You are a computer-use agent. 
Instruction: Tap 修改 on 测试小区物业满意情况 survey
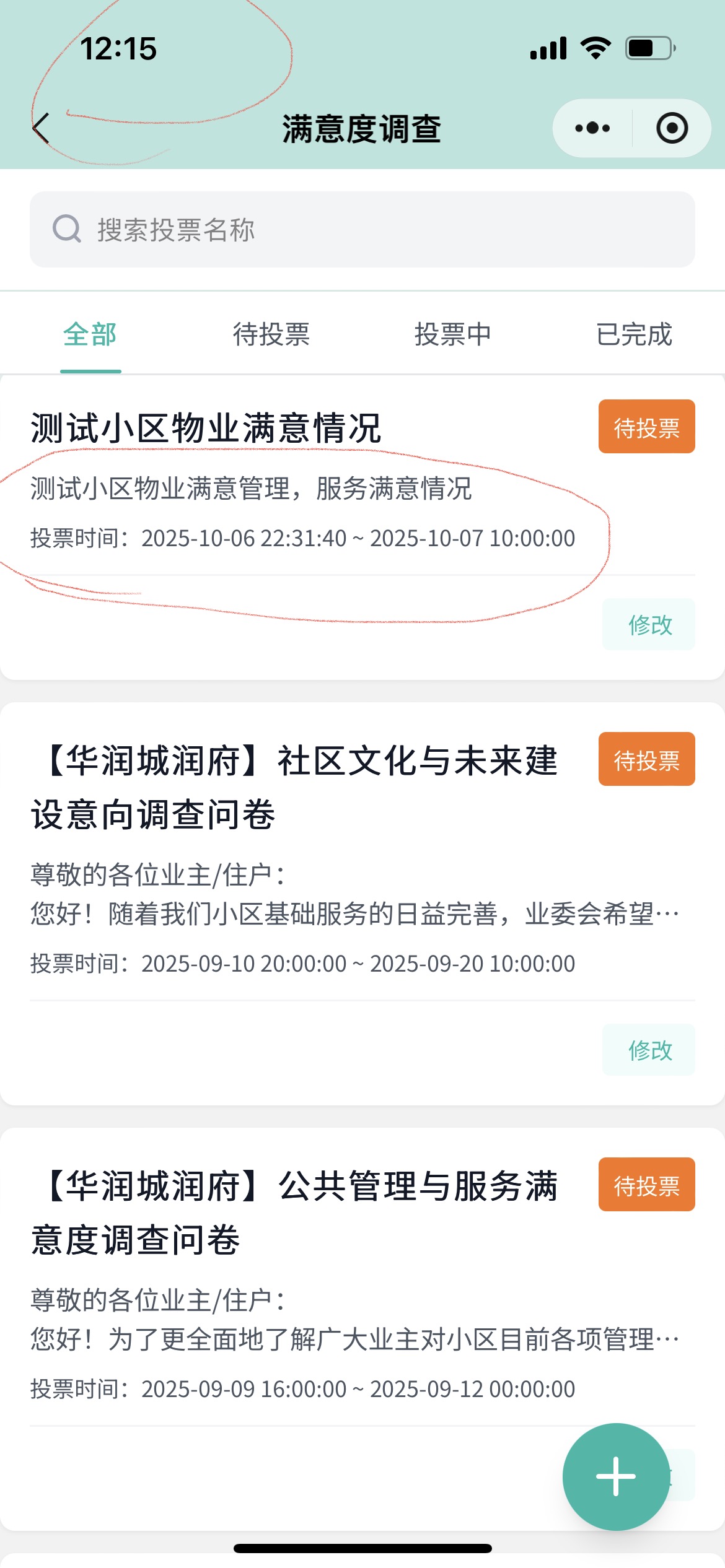click(649, 625)
